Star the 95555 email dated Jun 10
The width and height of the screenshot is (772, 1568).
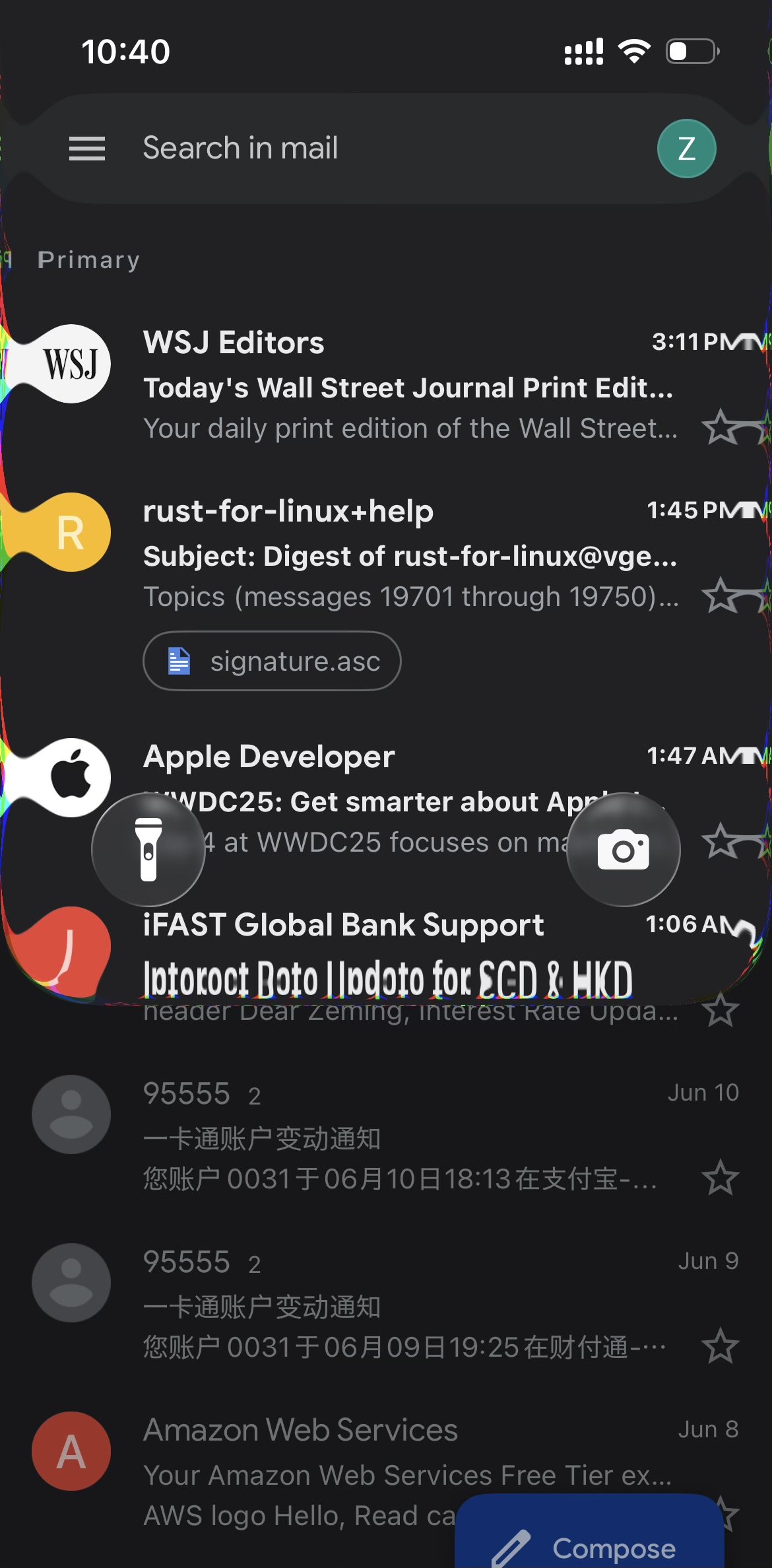coord(720,1178)
